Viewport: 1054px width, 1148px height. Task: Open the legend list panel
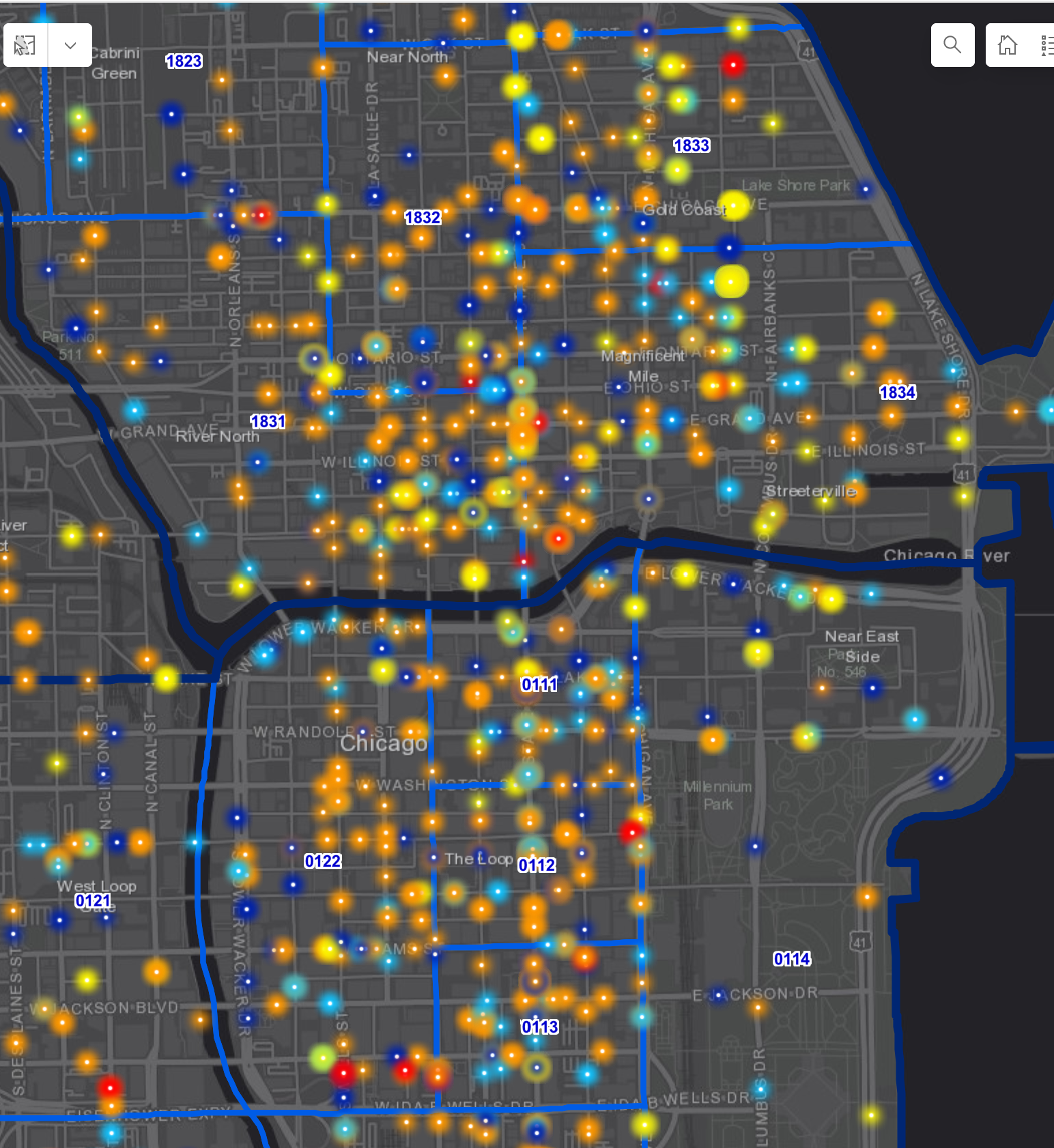click(1046, 45)
